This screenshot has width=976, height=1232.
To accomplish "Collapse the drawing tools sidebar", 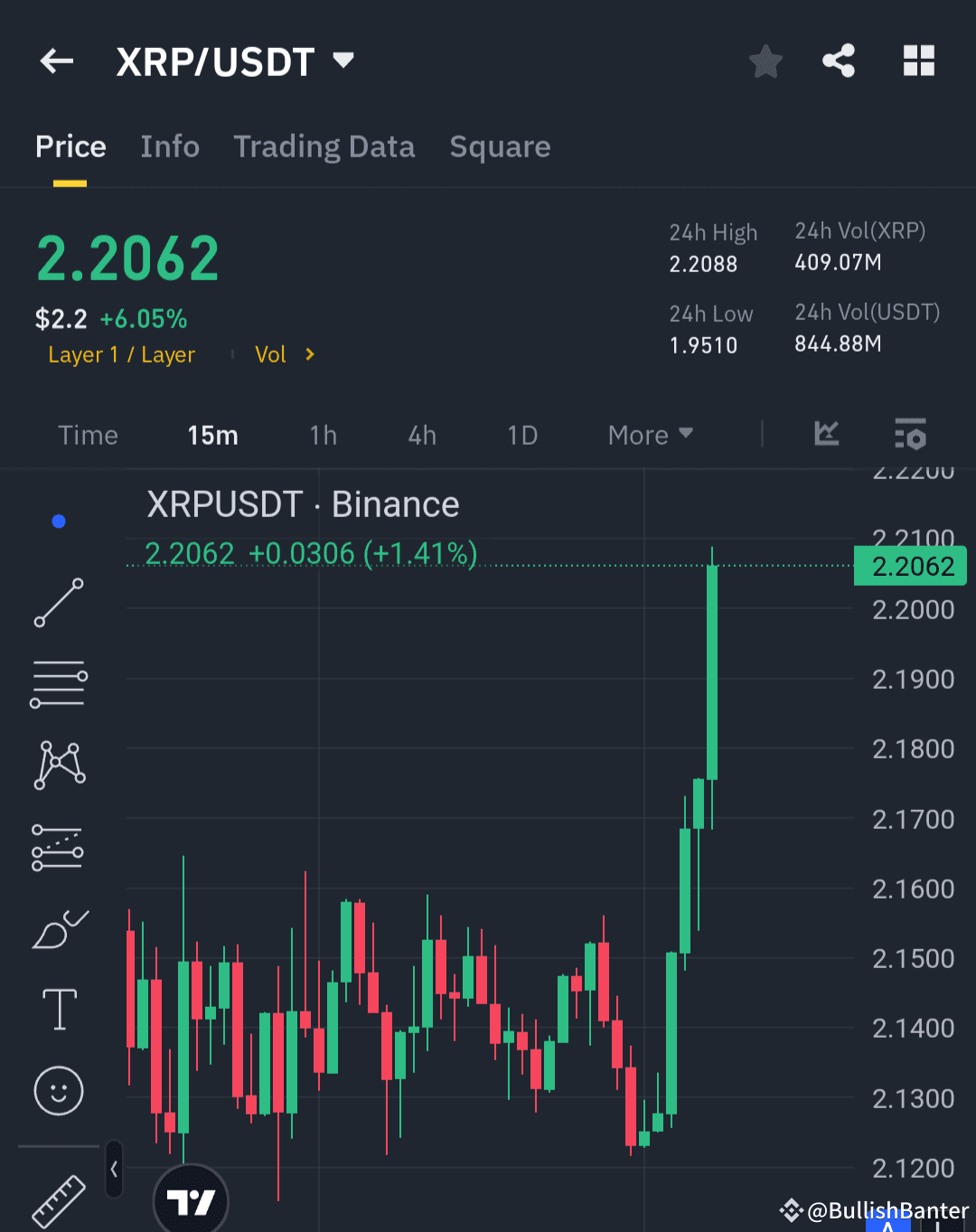I will click(x=114, y=1167).
